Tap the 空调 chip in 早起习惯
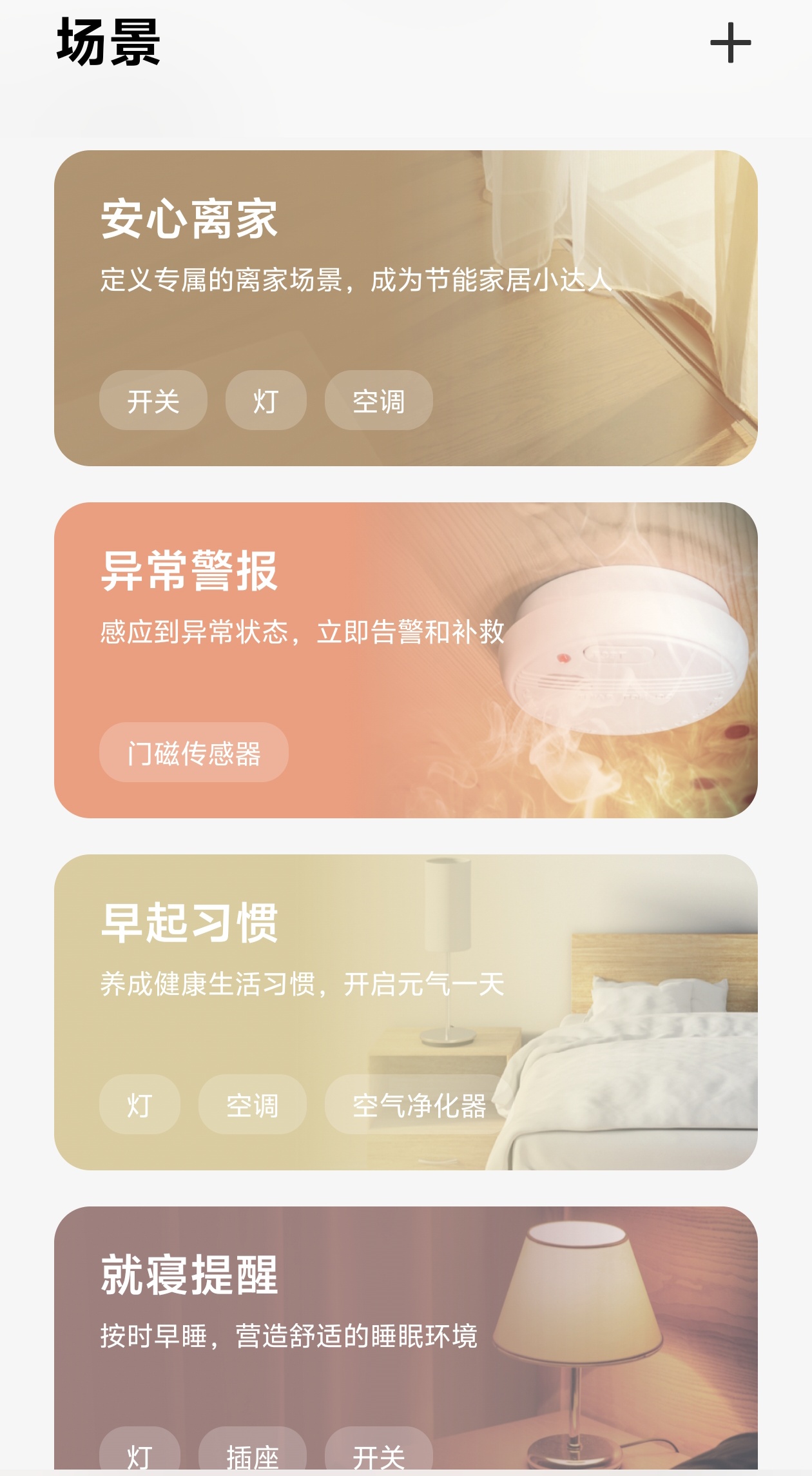812x1476 pixels. point(252,1105)
